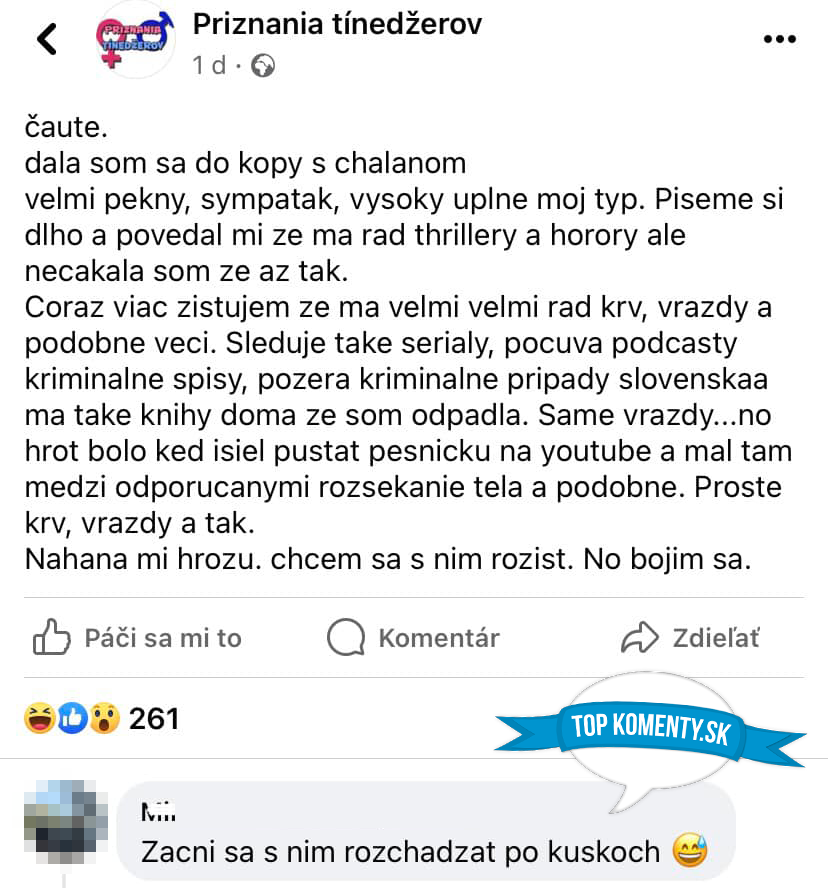Viewport: 828px width, 888px height.
Task: Go back using the back arrow
Action: pyautogui.click(x=47, y=40)
